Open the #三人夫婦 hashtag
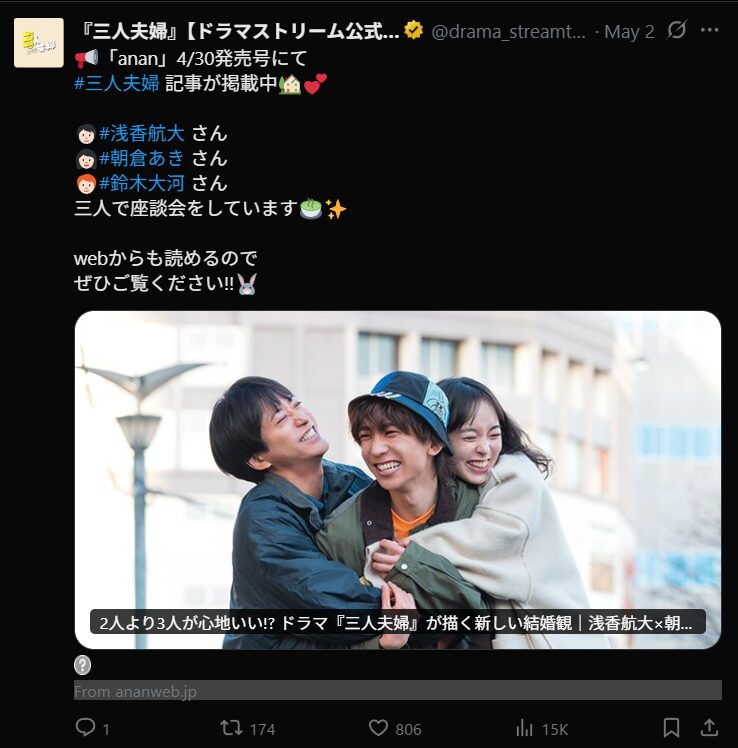This screenshot has height=748, width=738. [x=117, y=83]
